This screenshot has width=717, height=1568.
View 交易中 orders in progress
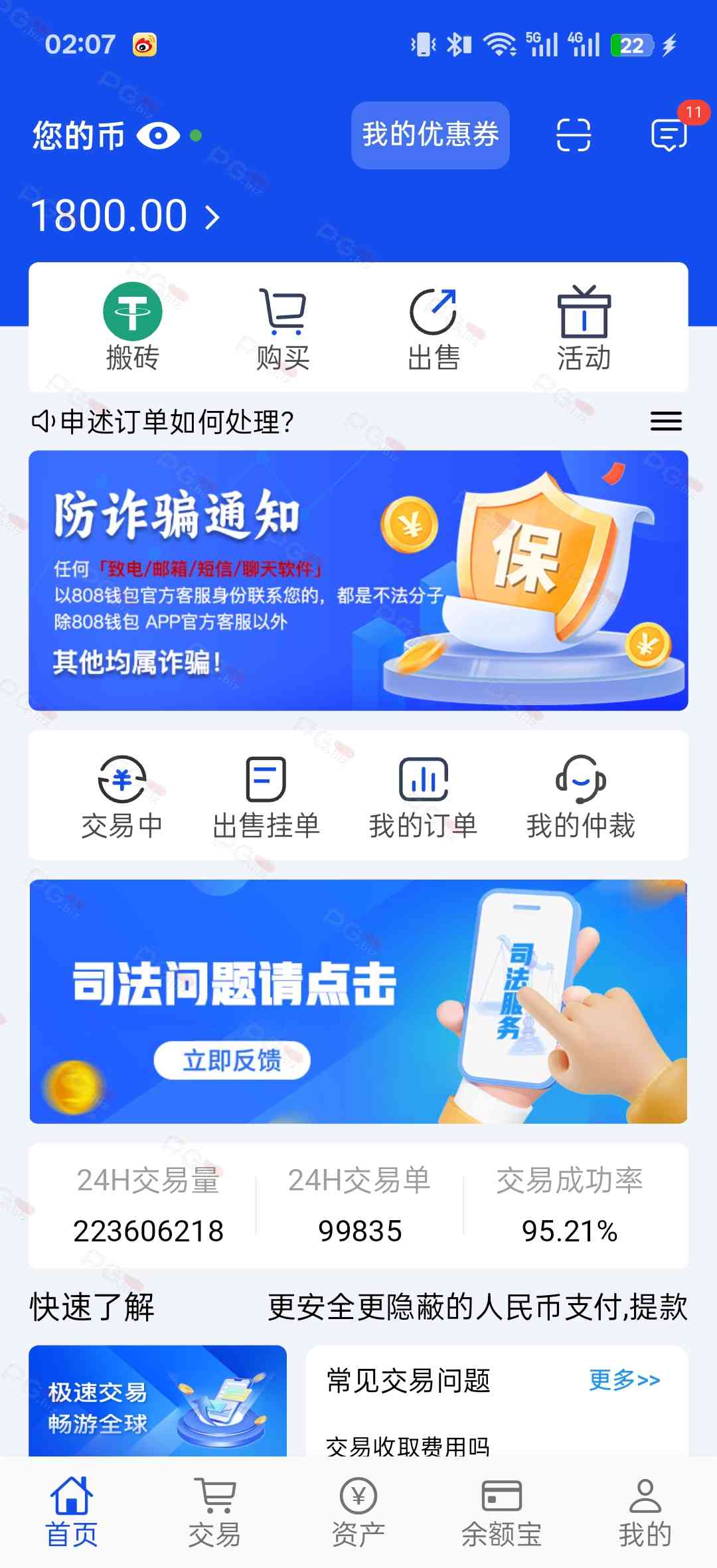coord(122,796)
